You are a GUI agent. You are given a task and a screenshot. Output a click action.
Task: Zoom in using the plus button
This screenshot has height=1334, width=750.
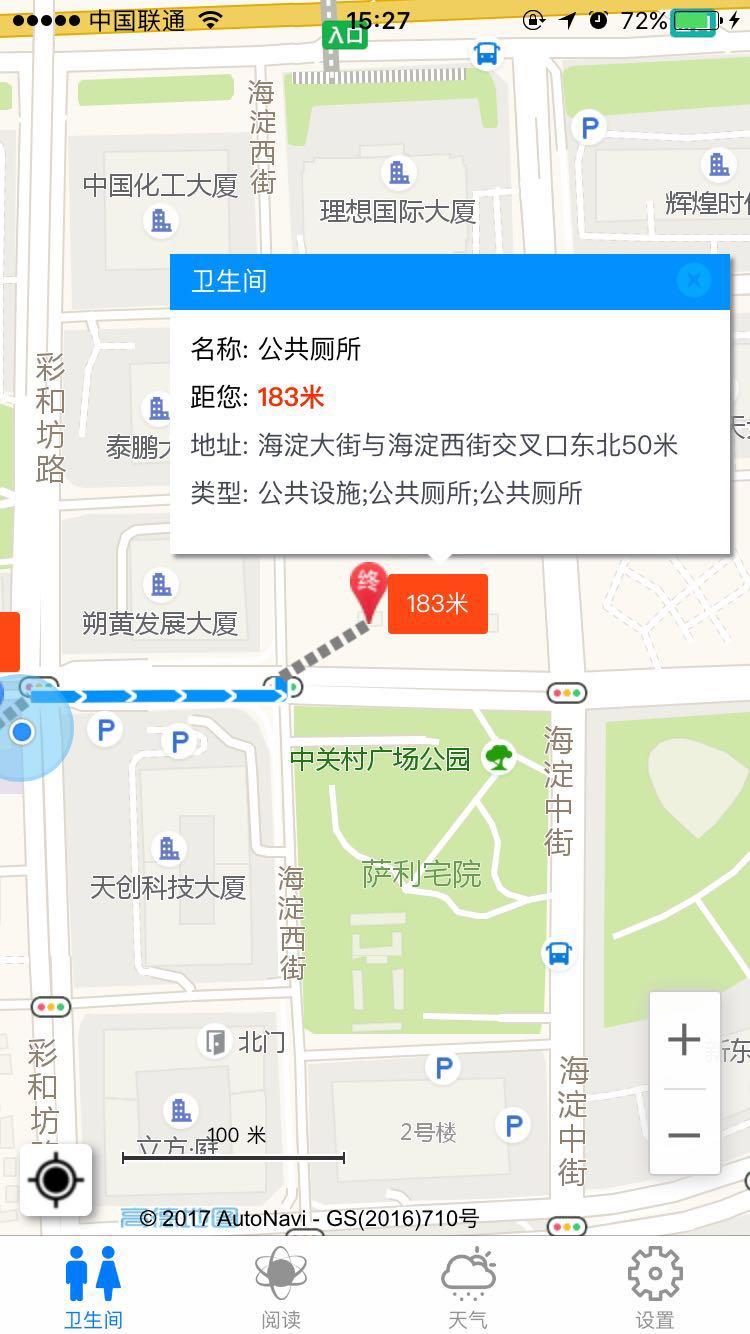point(684,1040)
